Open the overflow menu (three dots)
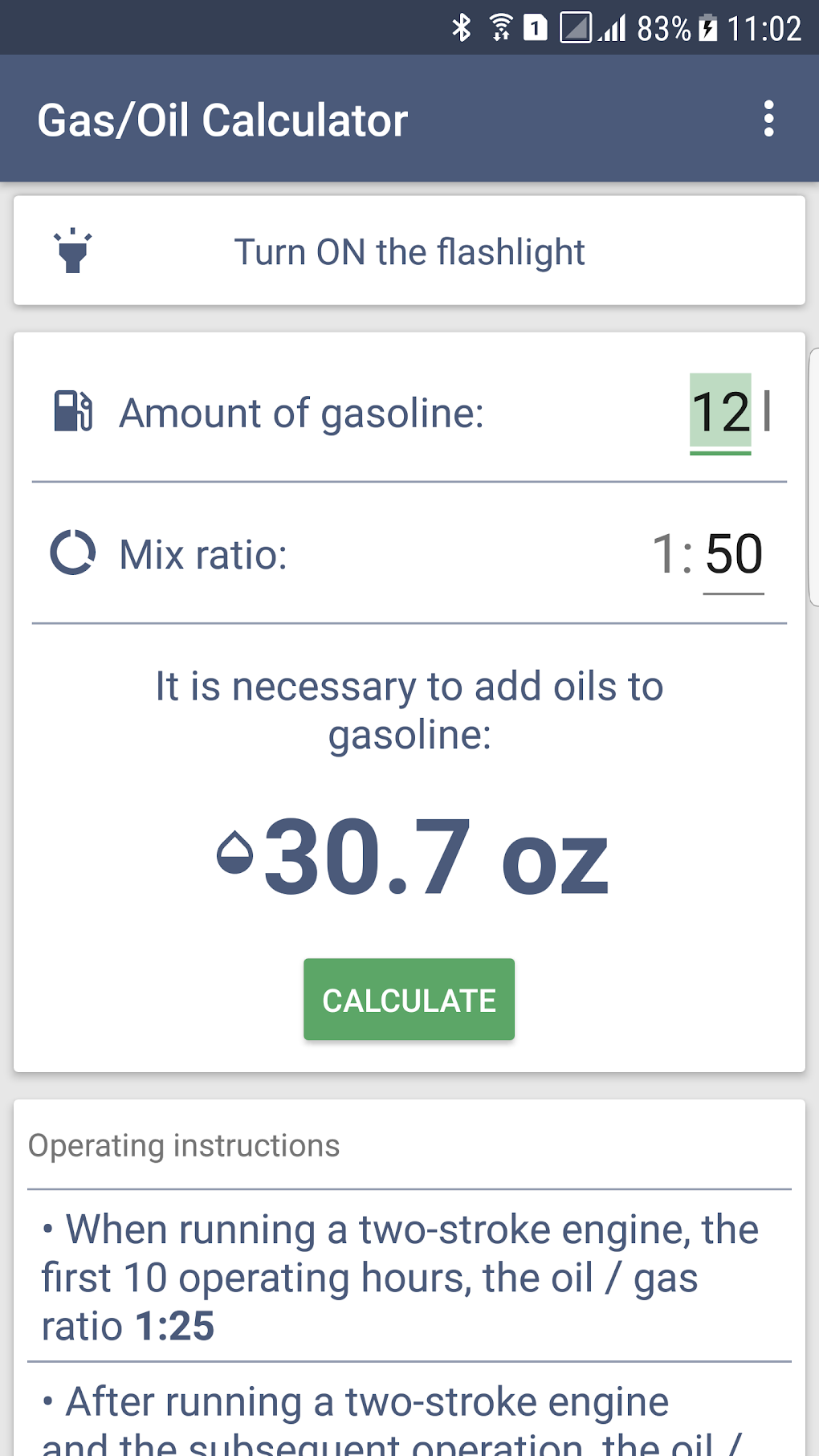The height and width of the screenshot is (1456, 819). point(769,118)
